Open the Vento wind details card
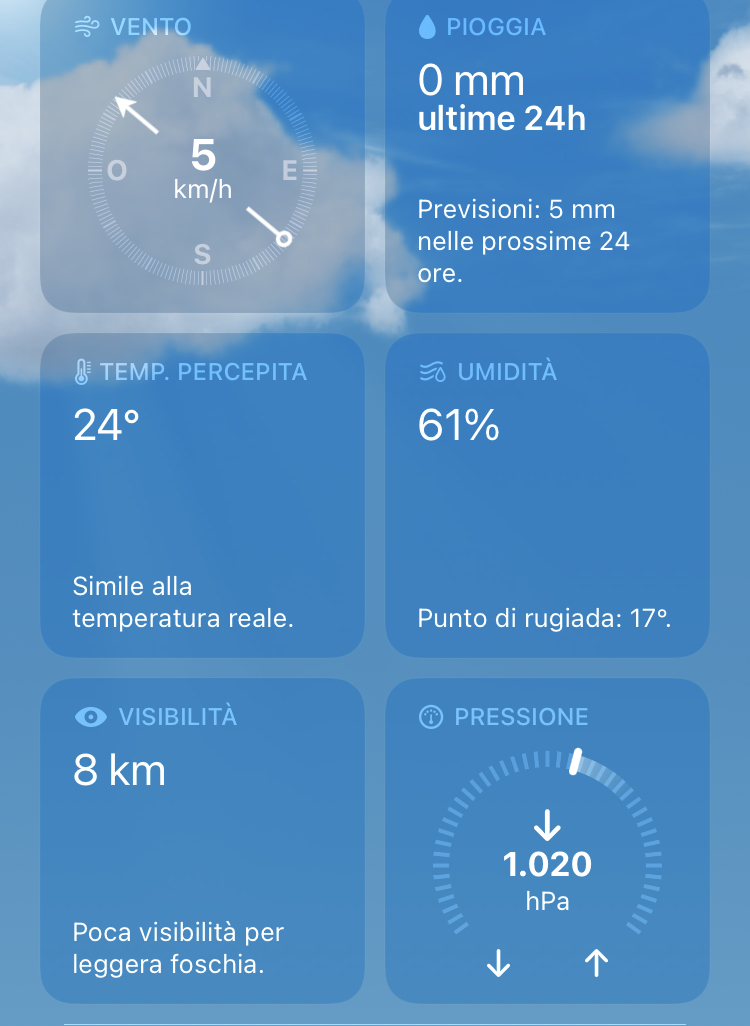The width and height of the screenshot is (750, 1026). click(202, 155)
